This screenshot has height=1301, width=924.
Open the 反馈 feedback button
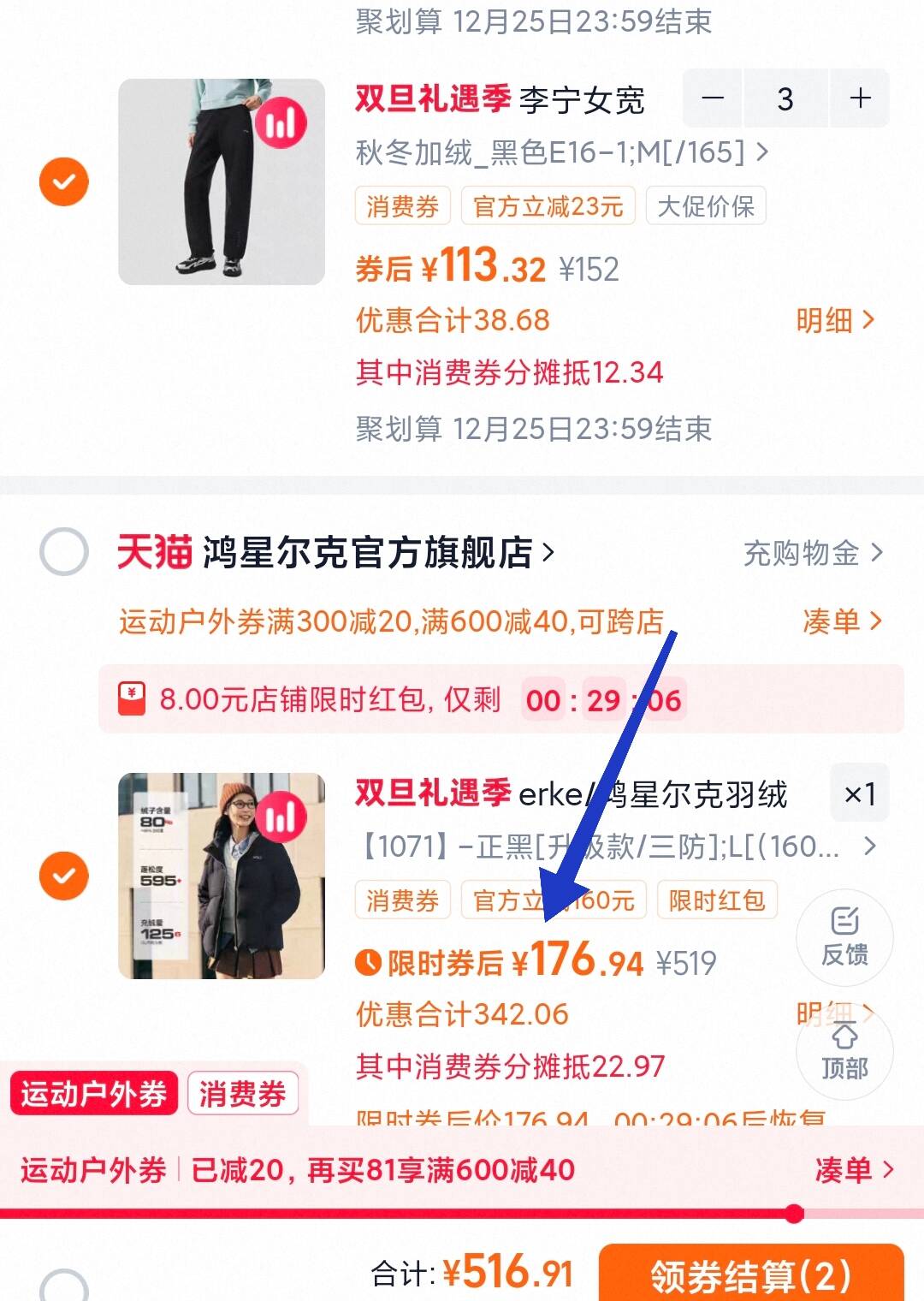point(844,938)
